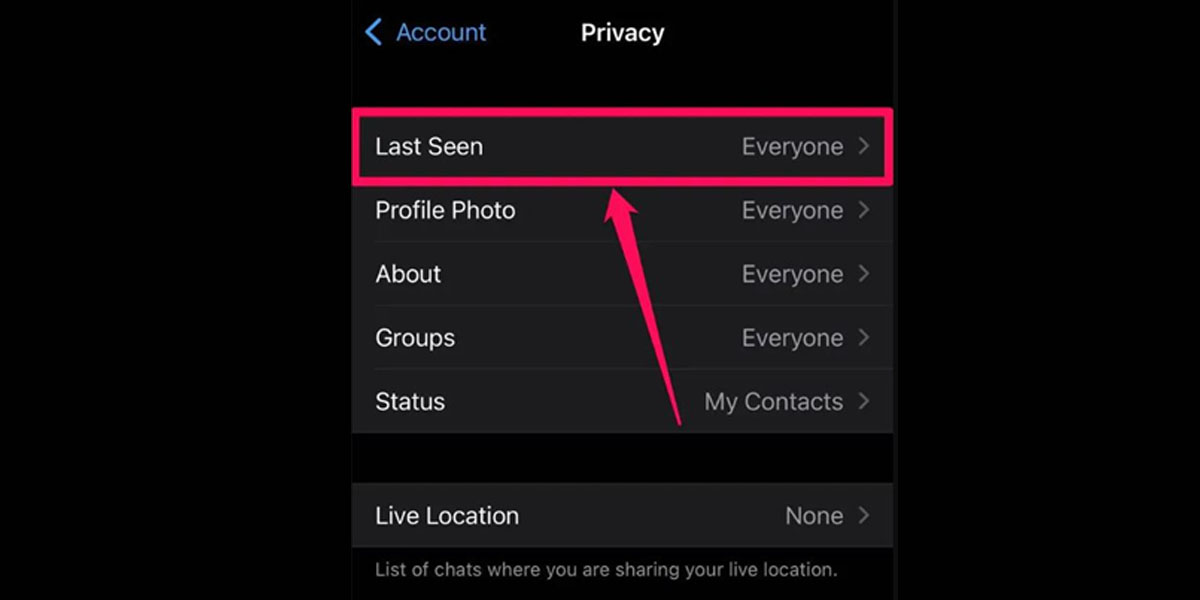
Task: Open Live Location settings
Action: (621, 516)
